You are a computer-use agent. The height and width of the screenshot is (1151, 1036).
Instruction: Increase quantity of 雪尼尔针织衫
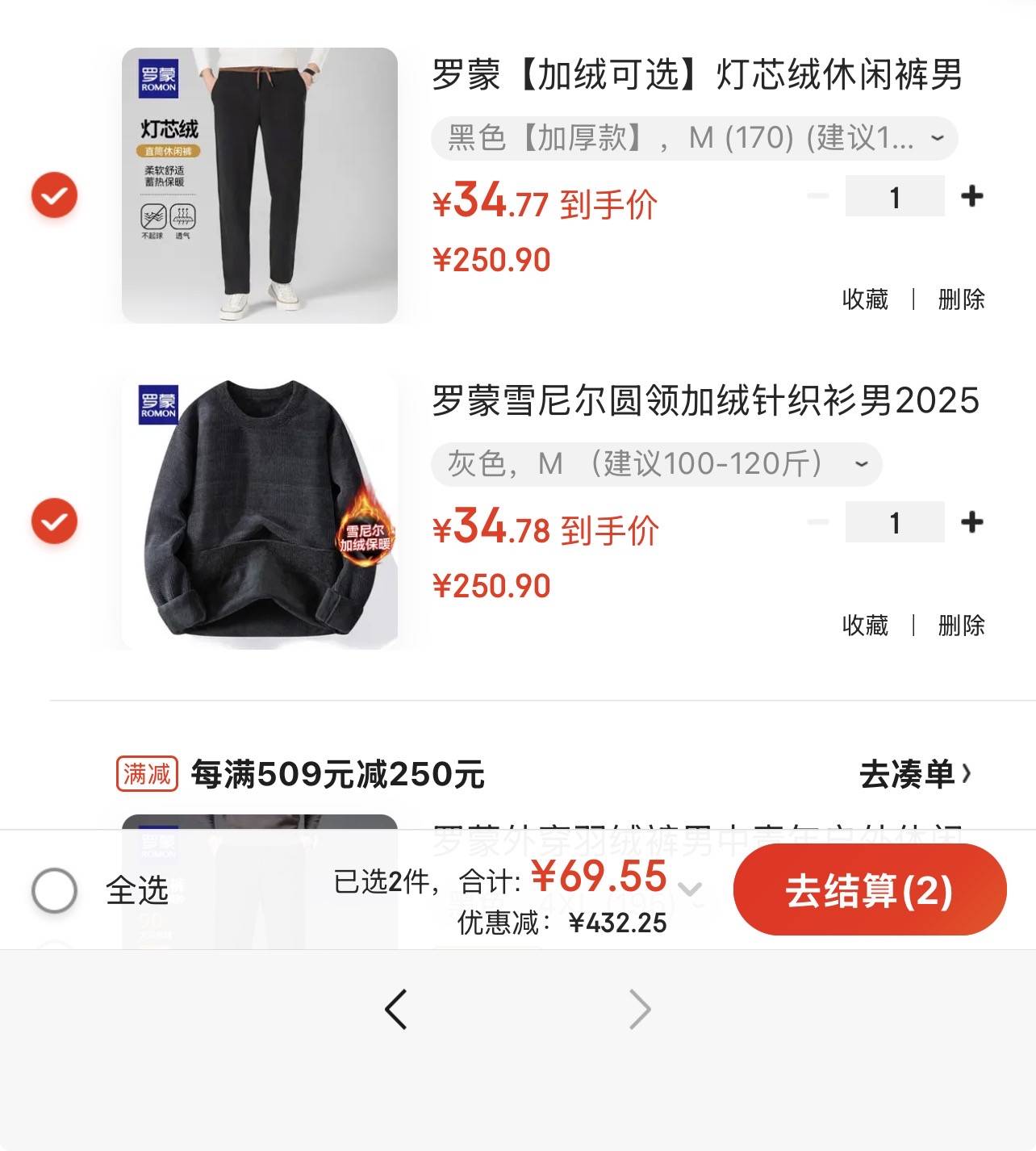(x=972, y=522)
